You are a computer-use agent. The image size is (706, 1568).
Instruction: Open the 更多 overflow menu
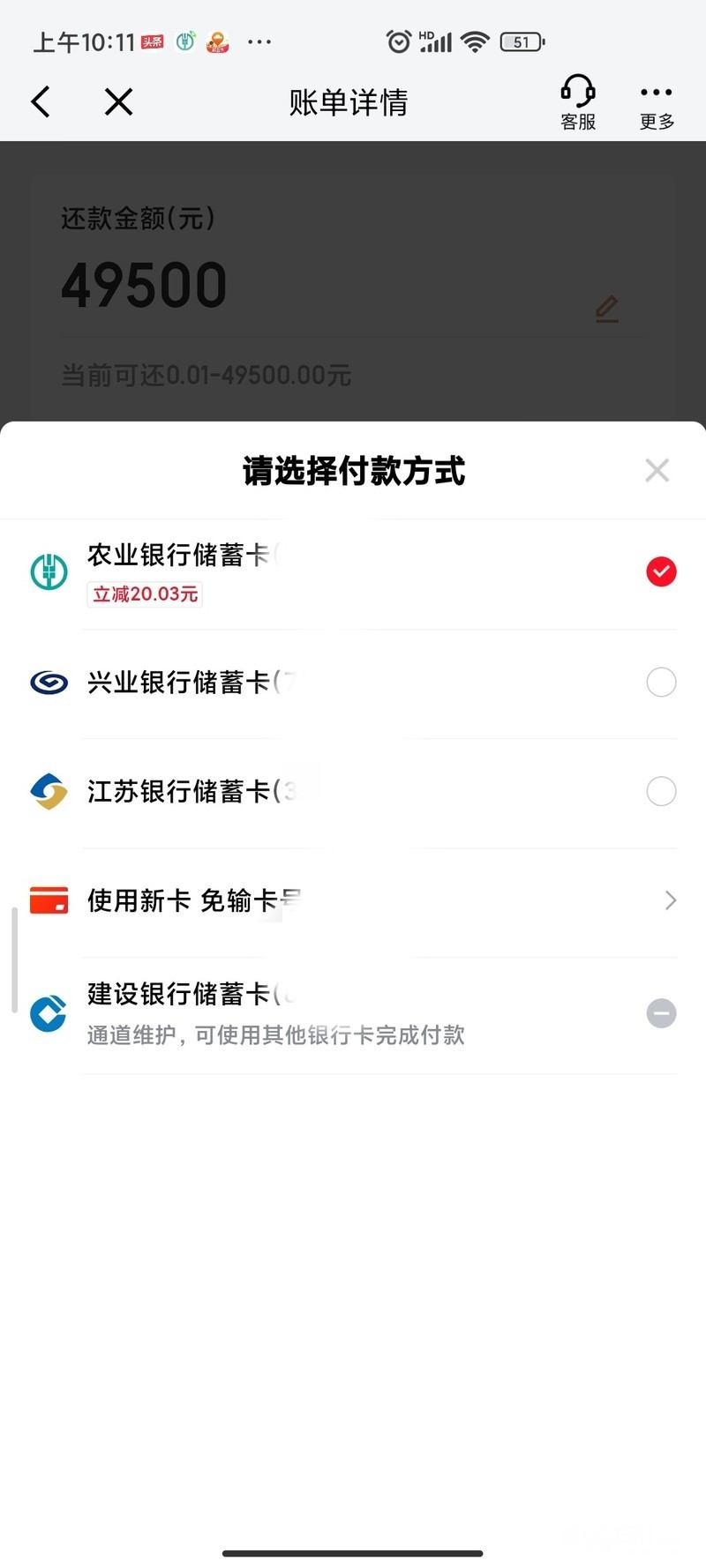tap(657, 104)
